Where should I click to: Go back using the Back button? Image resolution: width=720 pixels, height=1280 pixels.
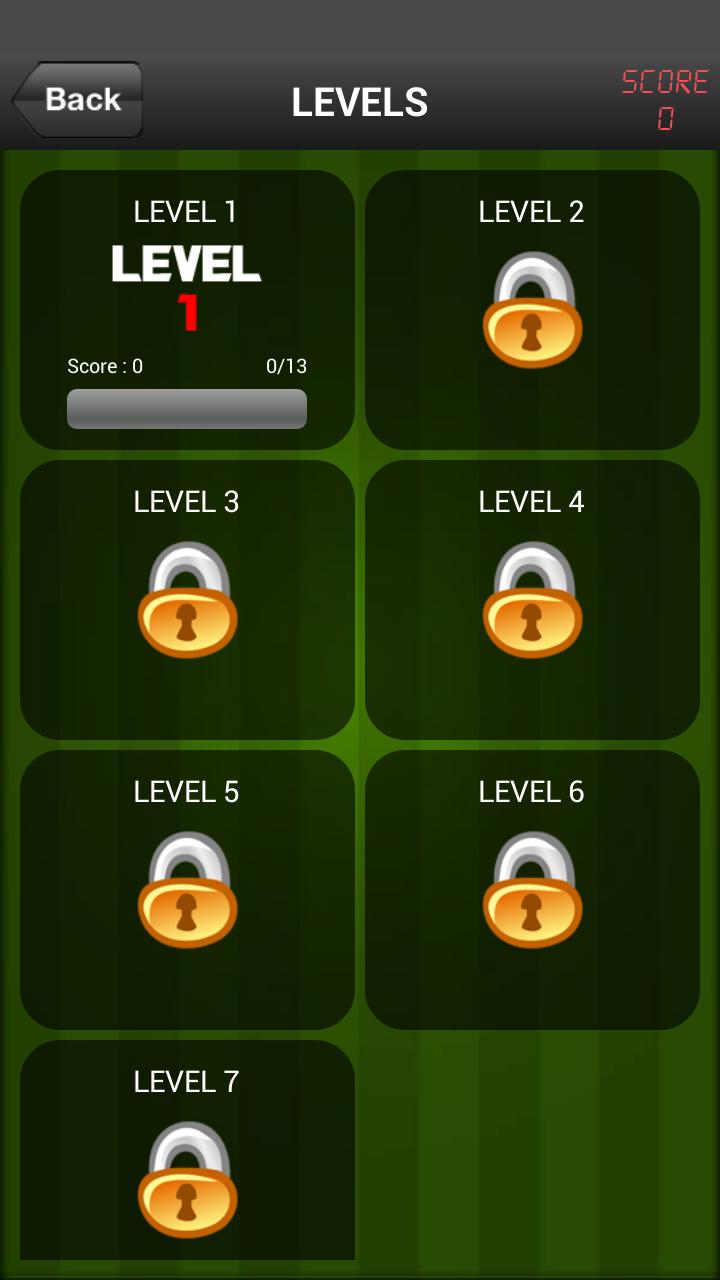(x=78, y=100)
